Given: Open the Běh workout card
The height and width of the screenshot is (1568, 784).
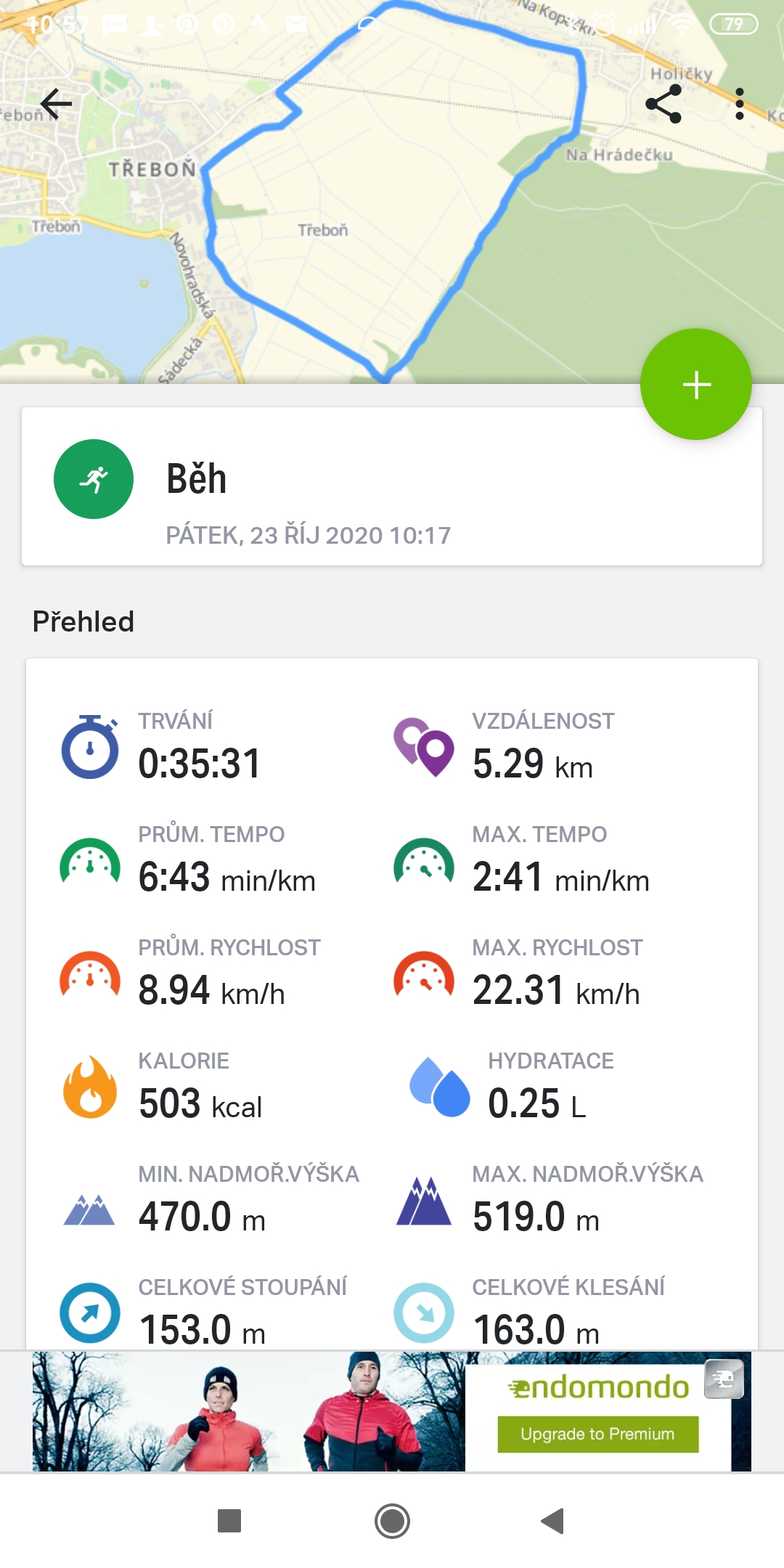Looking at the screenshot, I should coord(392,486).
